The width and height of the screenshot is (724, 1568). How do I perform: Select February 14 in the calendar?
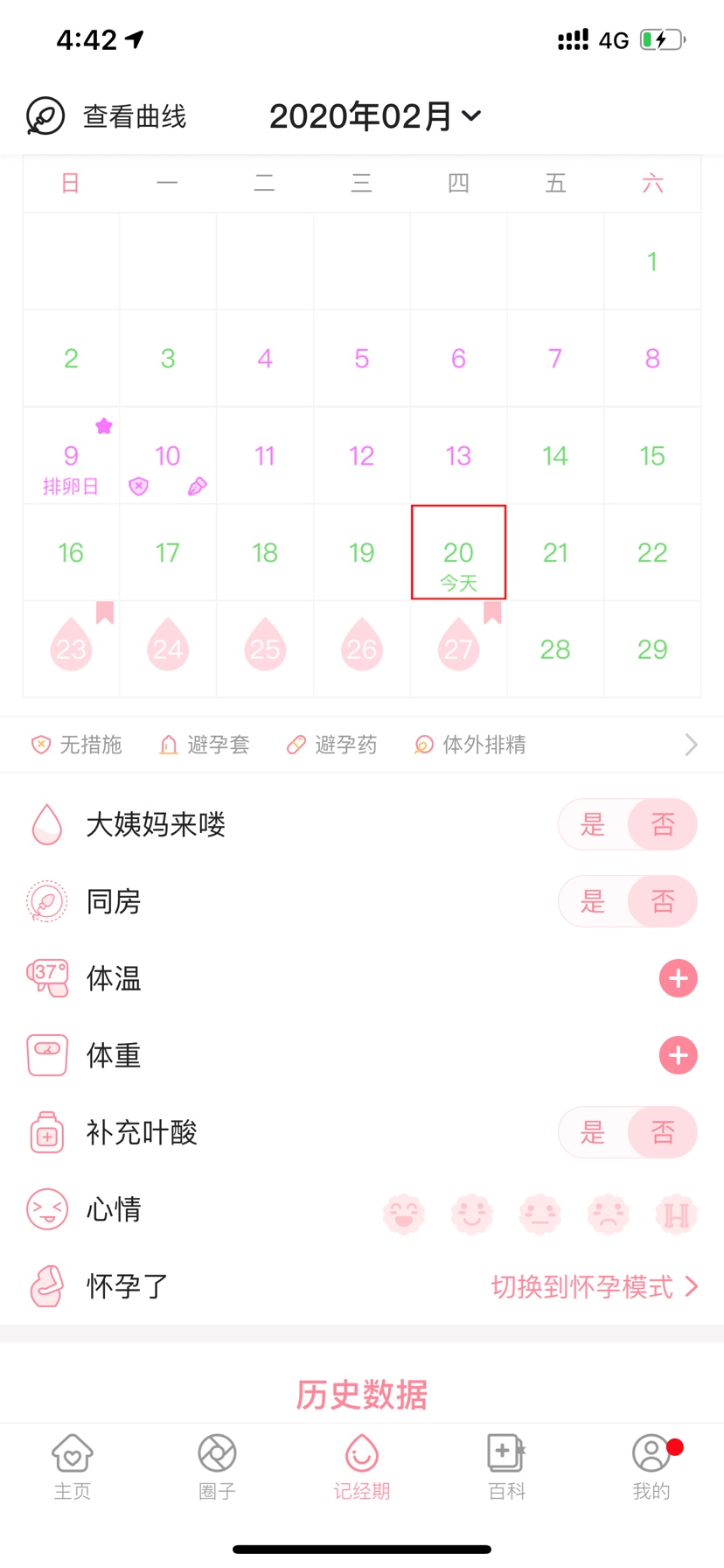pyautogui.click(x=555, y=456)
